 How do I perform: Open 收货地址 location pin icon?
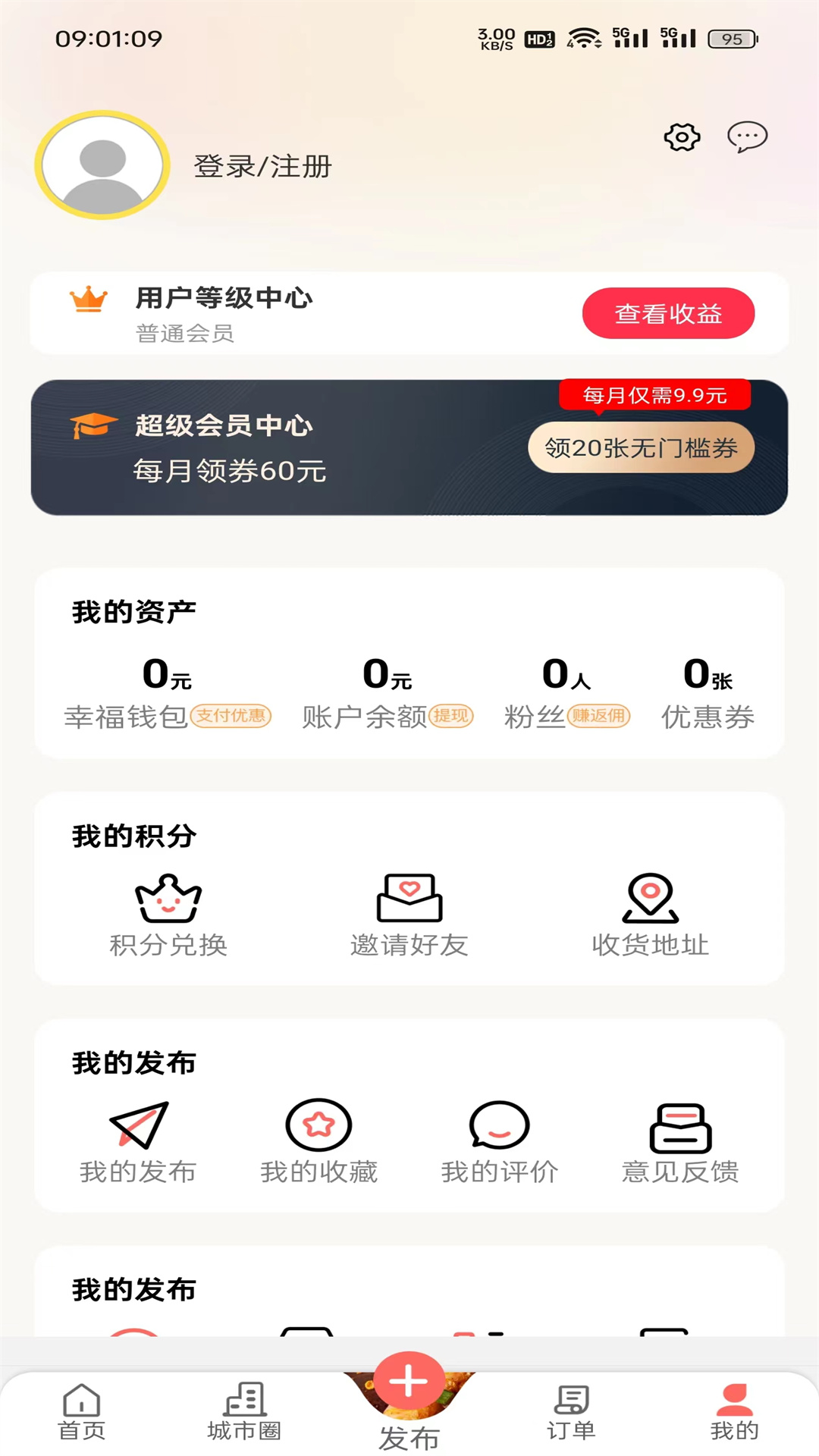pos(648,899)
